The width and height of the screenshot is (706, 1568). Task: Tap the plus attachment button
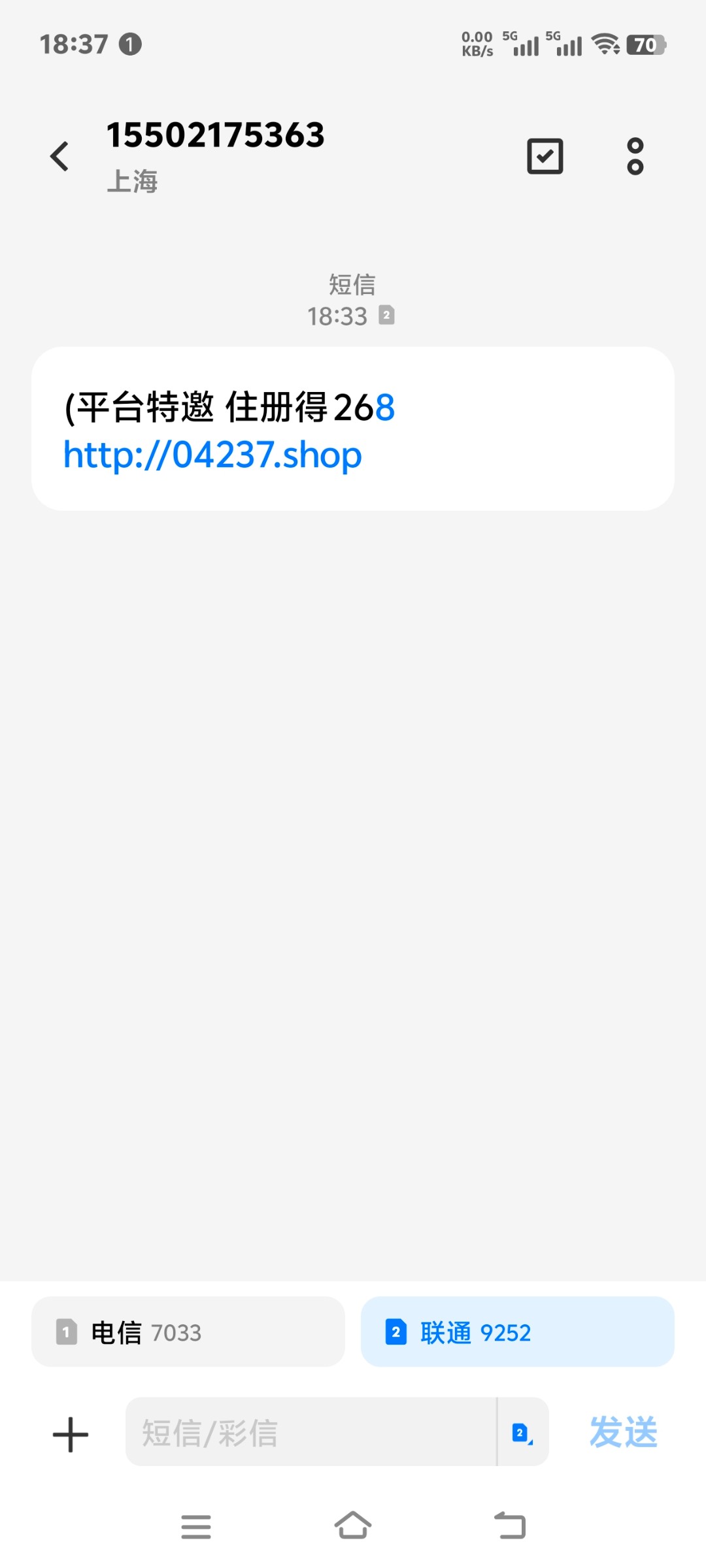click(71, 1435)
